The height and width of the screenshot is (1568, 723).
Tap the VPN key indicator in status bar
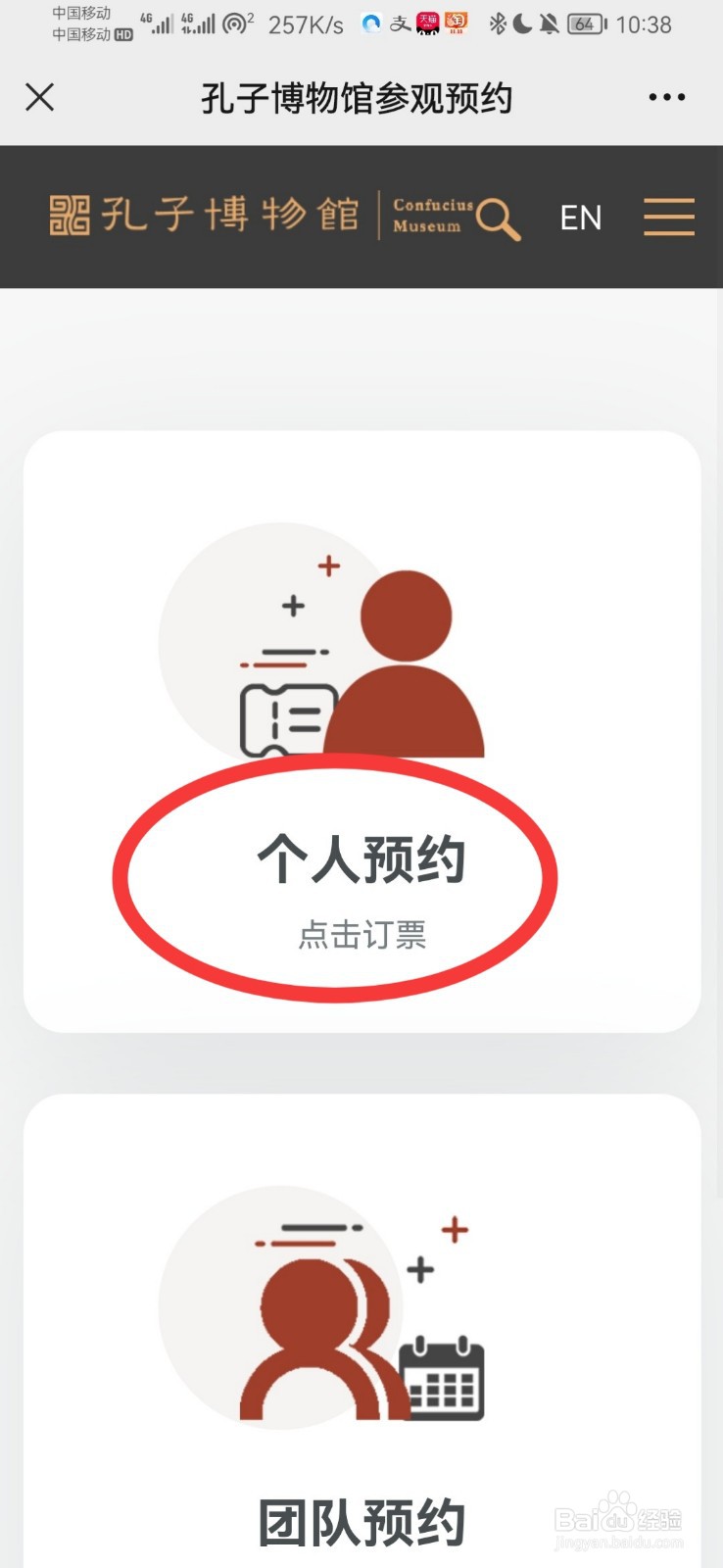coord(235,22)
